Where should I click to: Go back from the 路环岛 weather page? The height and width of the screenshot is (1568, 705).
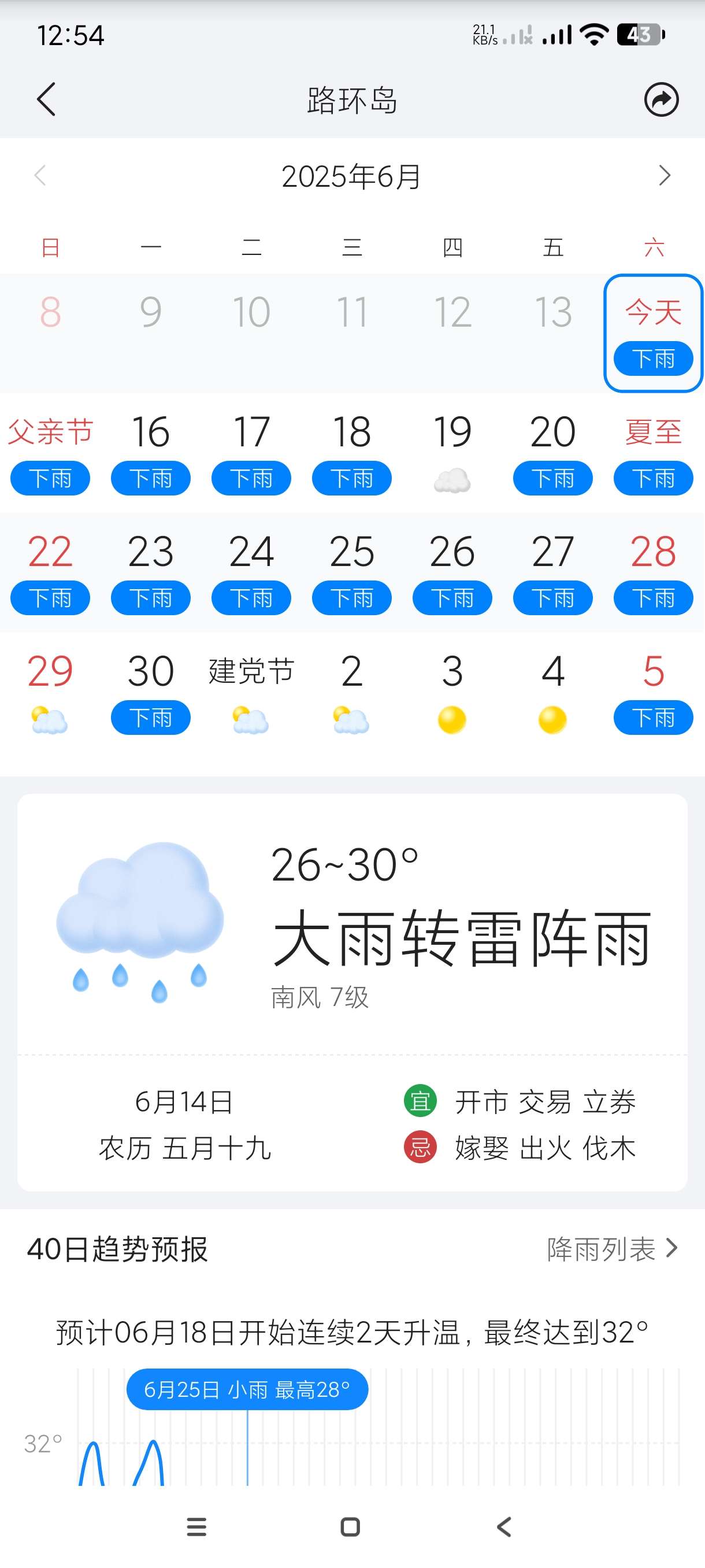coord(46,99)
